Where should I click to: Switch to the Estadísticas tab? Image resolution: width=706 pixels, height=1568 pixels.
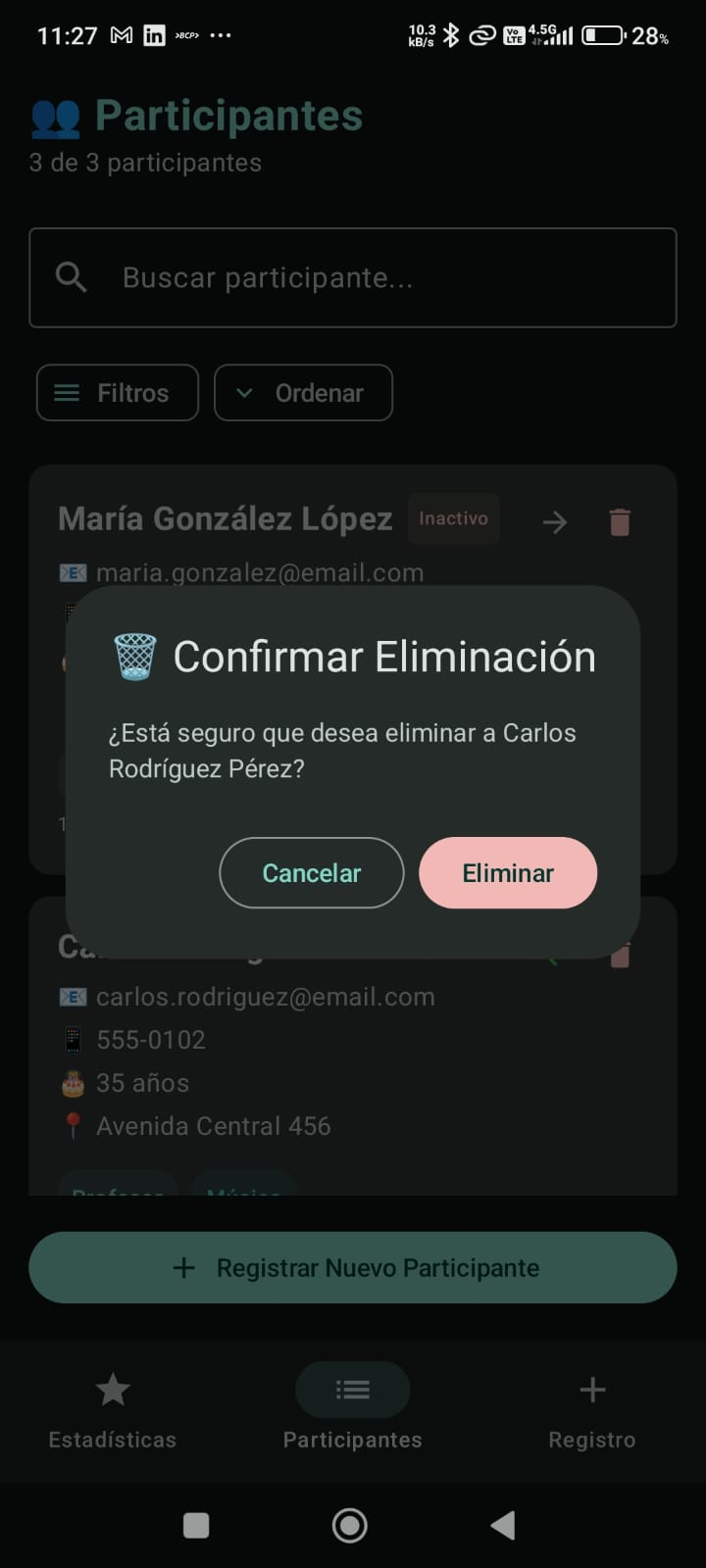coord(113,1411)
